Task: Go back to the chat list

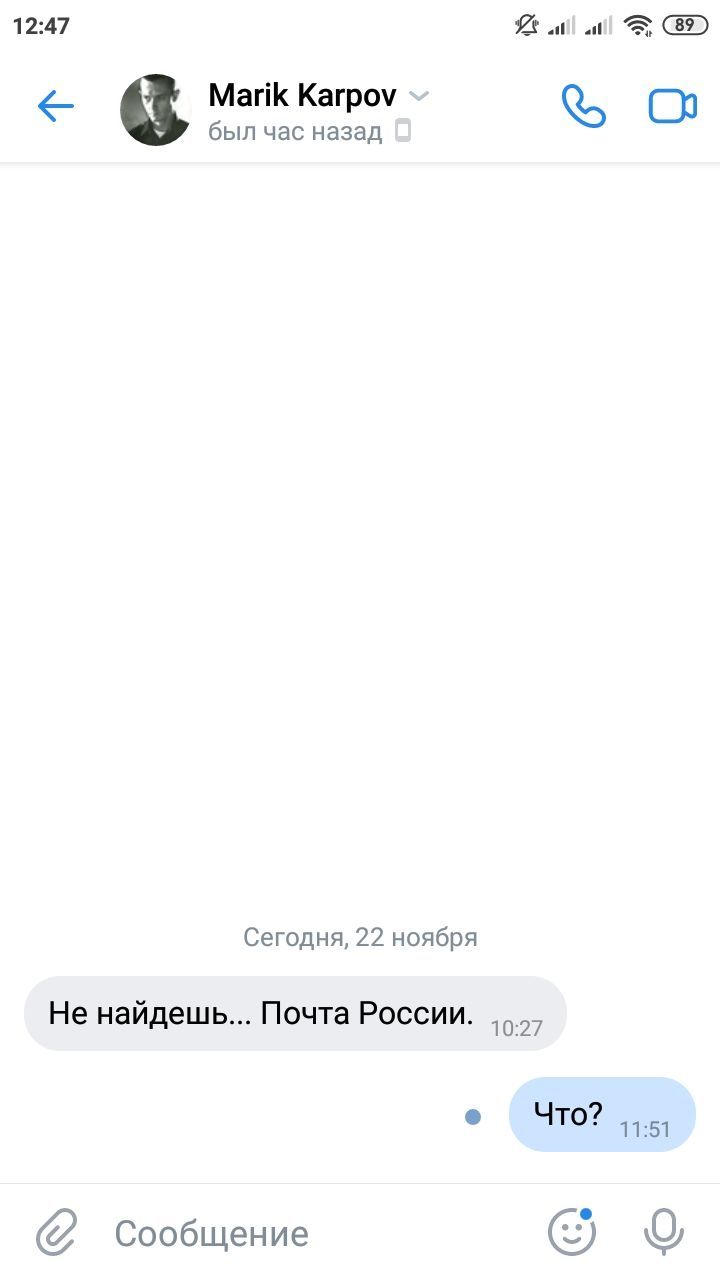Action: (55, 107)
